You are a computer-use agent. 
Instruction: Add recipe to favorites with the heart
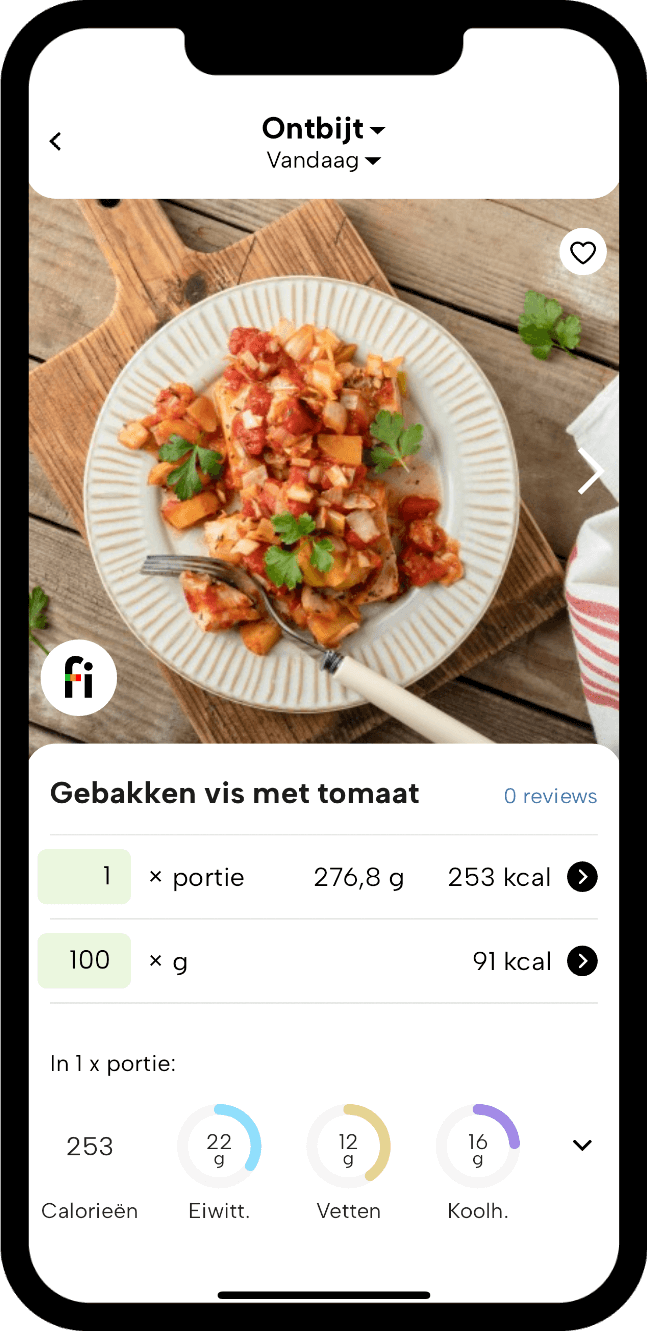(x=582, y=253)
